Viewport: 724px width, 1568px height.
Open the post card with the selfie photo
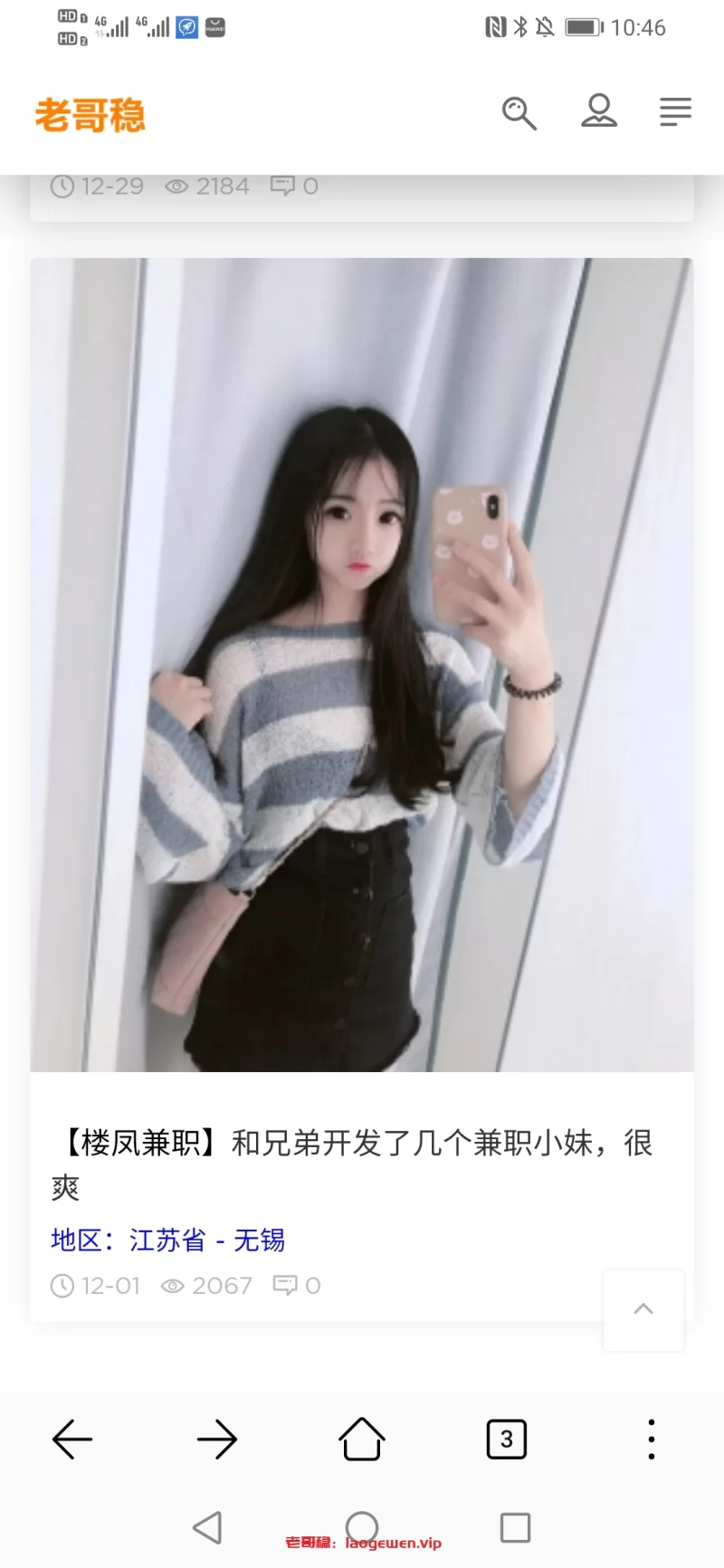362,665
